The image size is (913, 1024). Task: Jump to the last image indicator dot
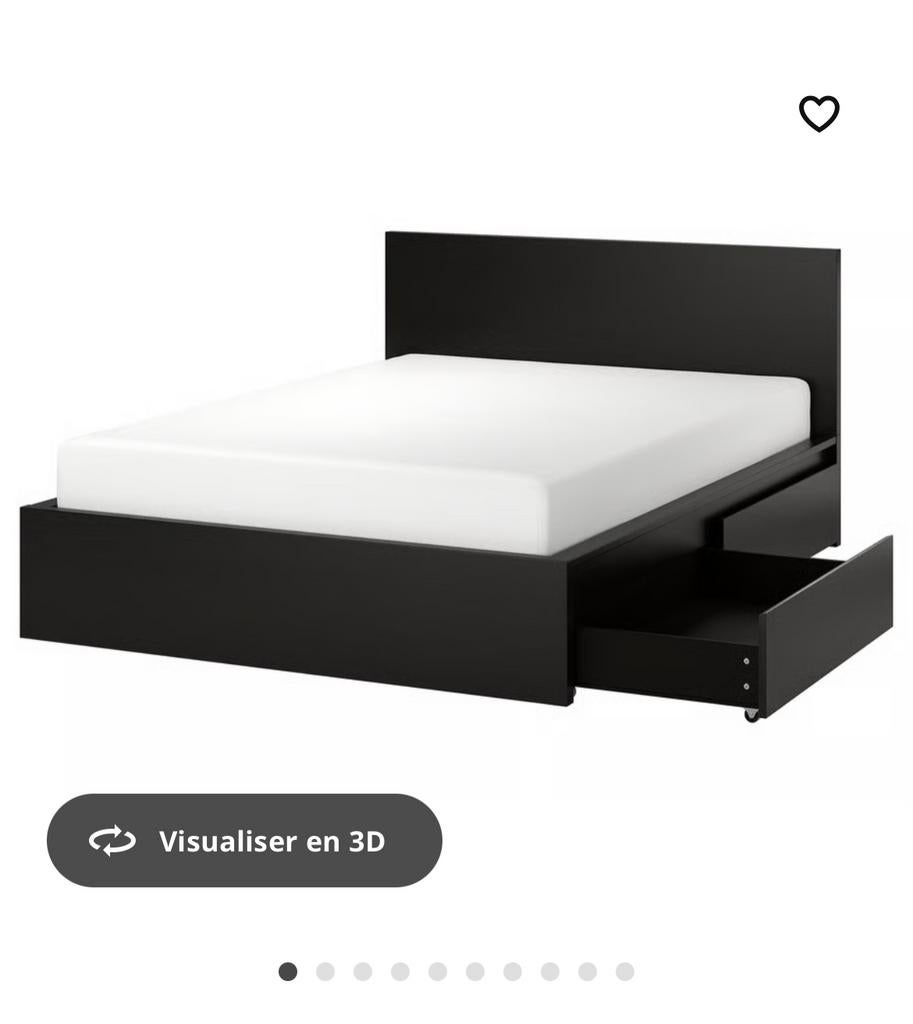pos(625,971)
